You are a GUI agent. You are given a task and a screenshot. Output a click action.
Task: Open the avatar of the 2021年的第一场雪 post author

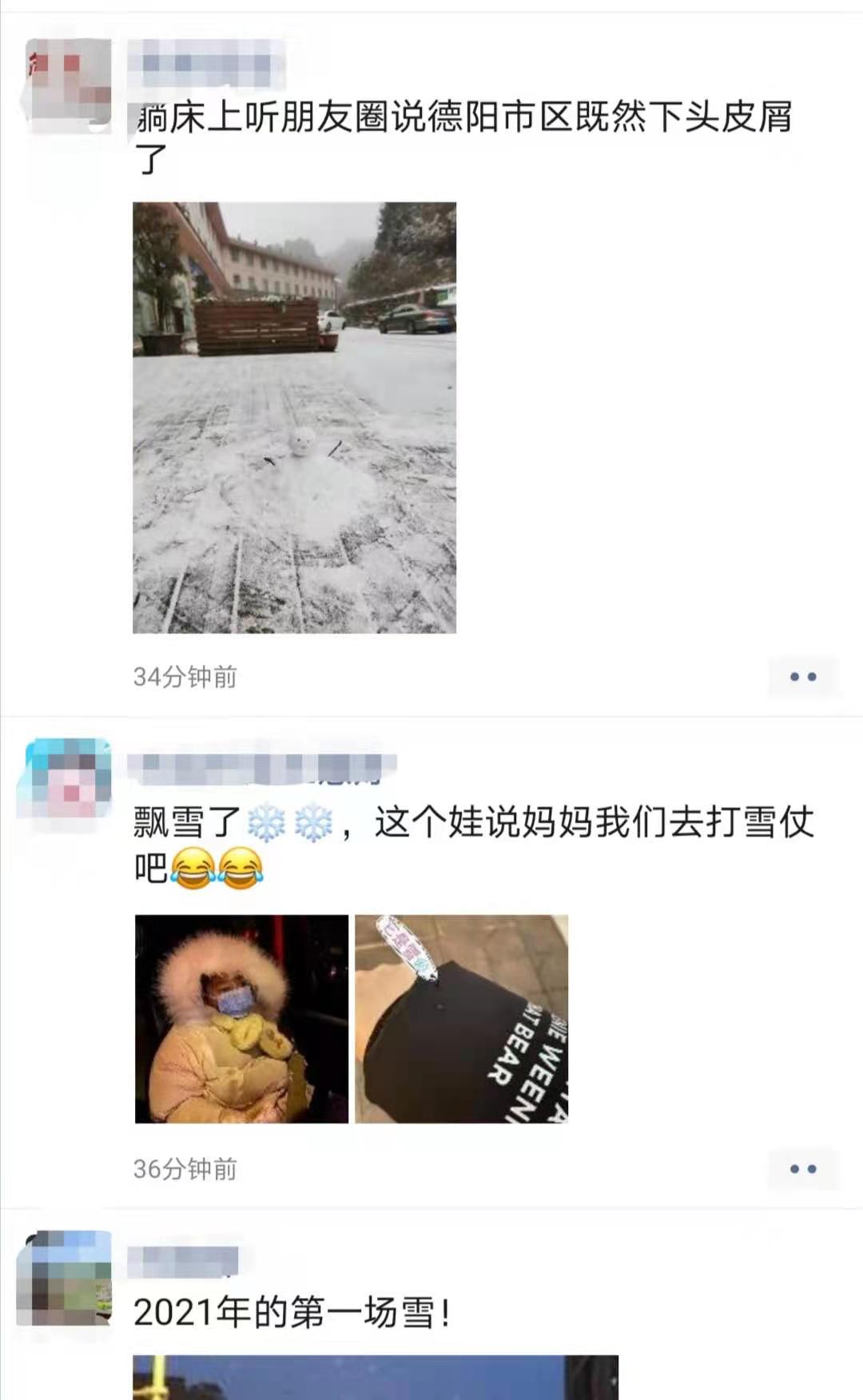[66, 1278]
